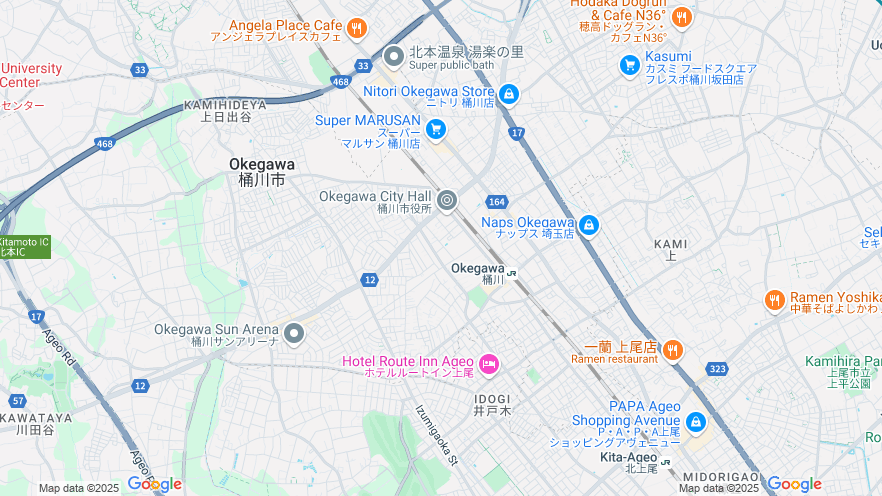Open the Ramen Yoshikawa restaurant marker
Screen dimensions: 882x496
click(x=774, y=300)
